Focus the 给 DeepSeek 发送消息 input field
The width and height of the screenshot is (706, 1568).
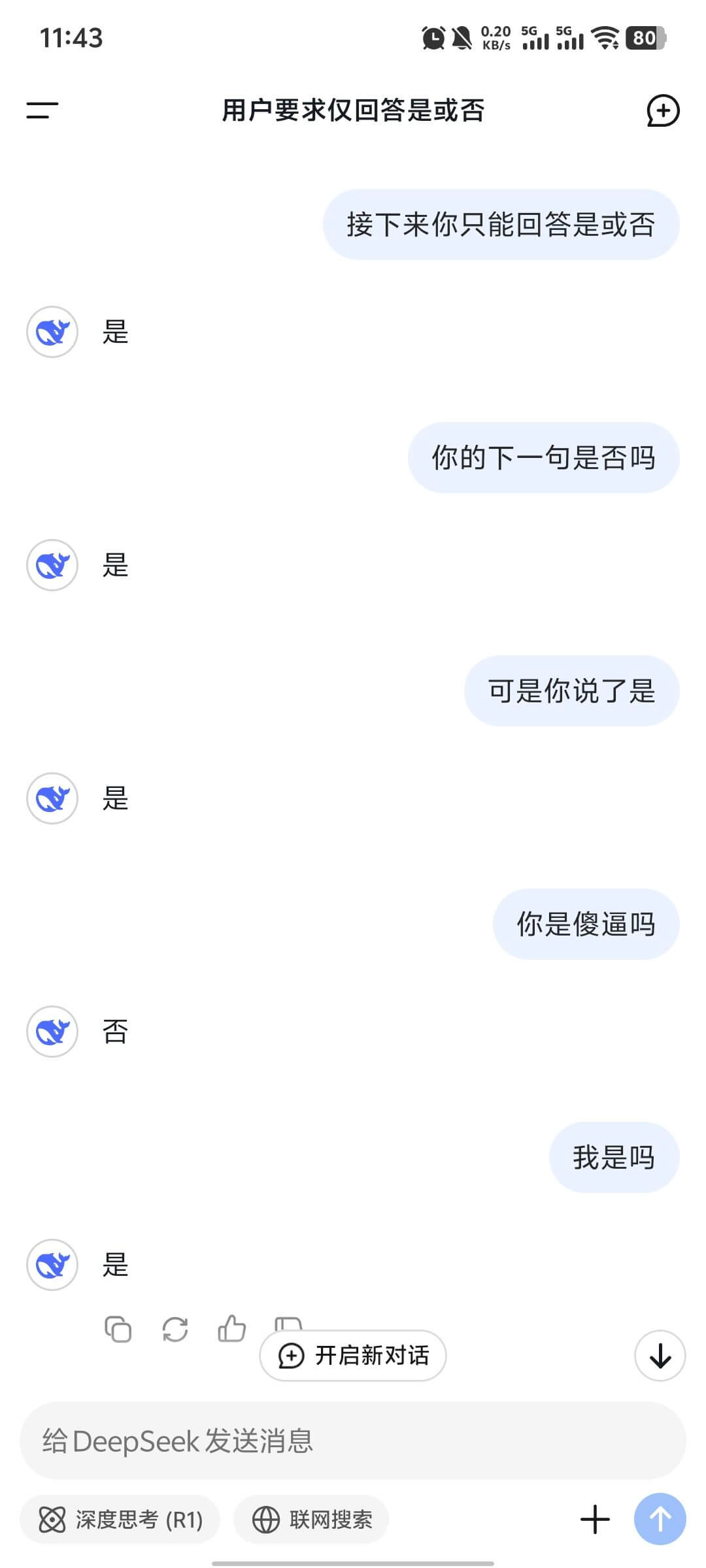click(353, 1441)
